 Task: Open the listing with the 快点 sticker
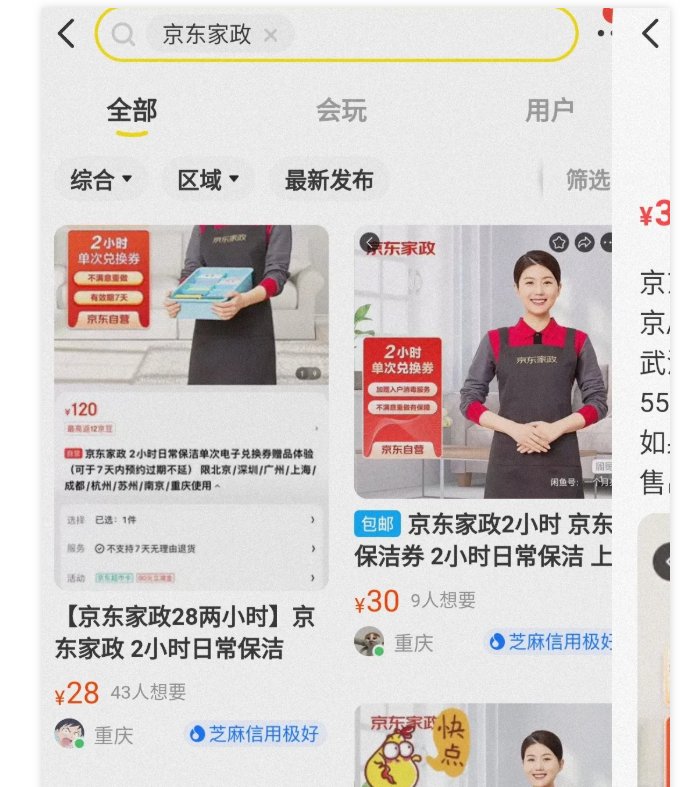pyautogui.click(x=483, y=745)
